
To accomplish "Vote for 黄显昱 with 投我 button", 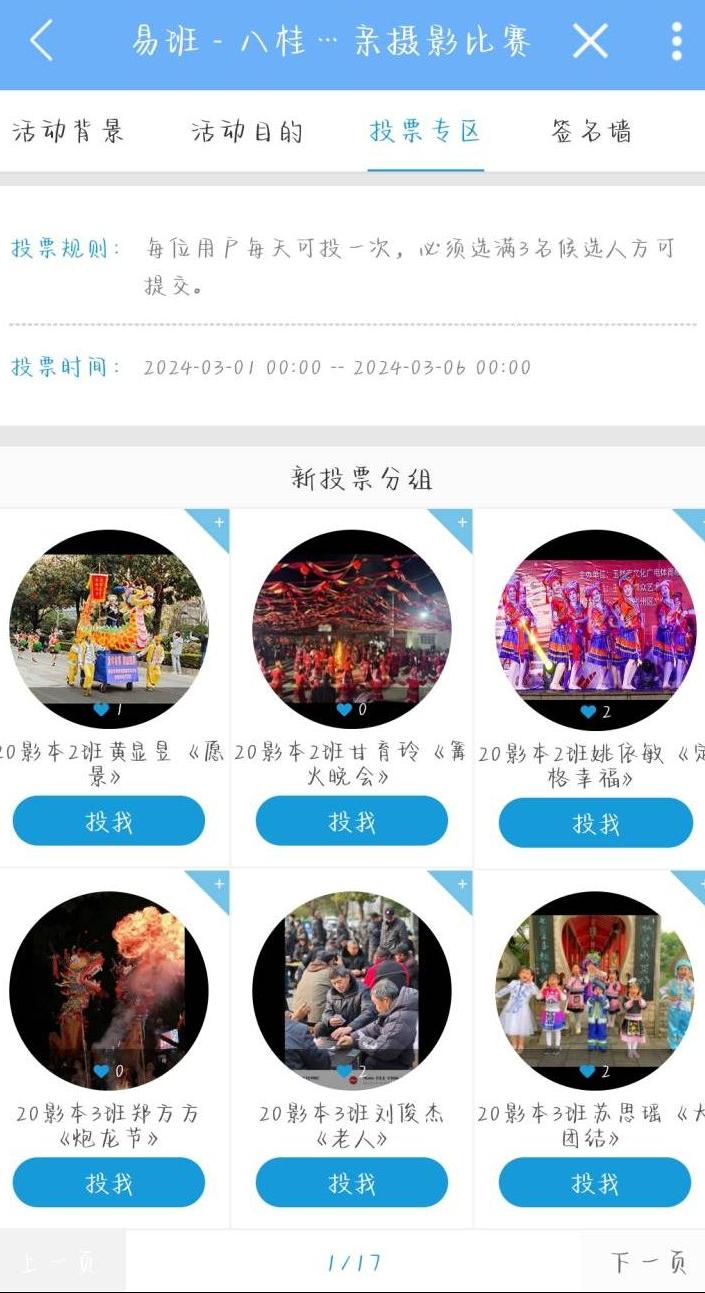I will 108,822.
